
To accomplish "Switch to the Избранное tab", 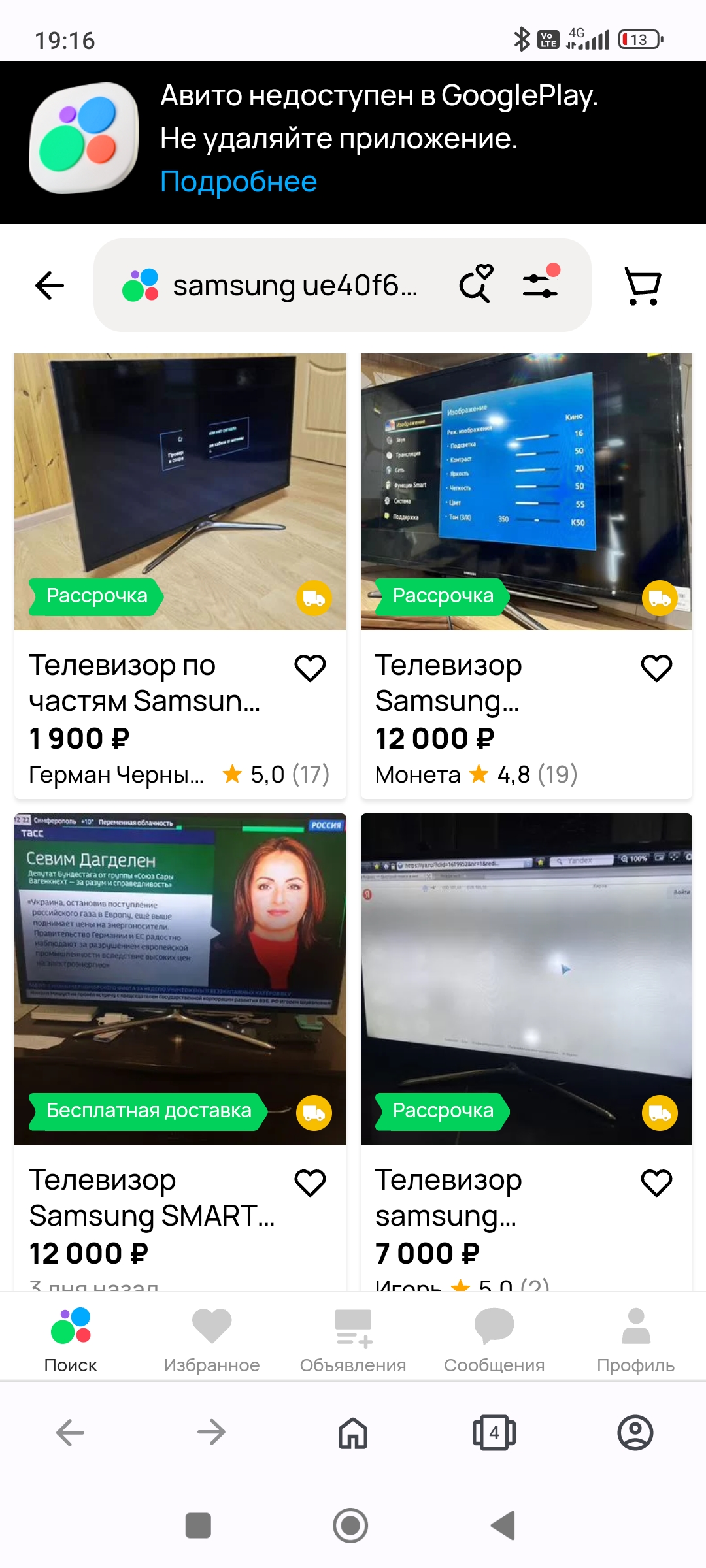I will click(212, 1339).
